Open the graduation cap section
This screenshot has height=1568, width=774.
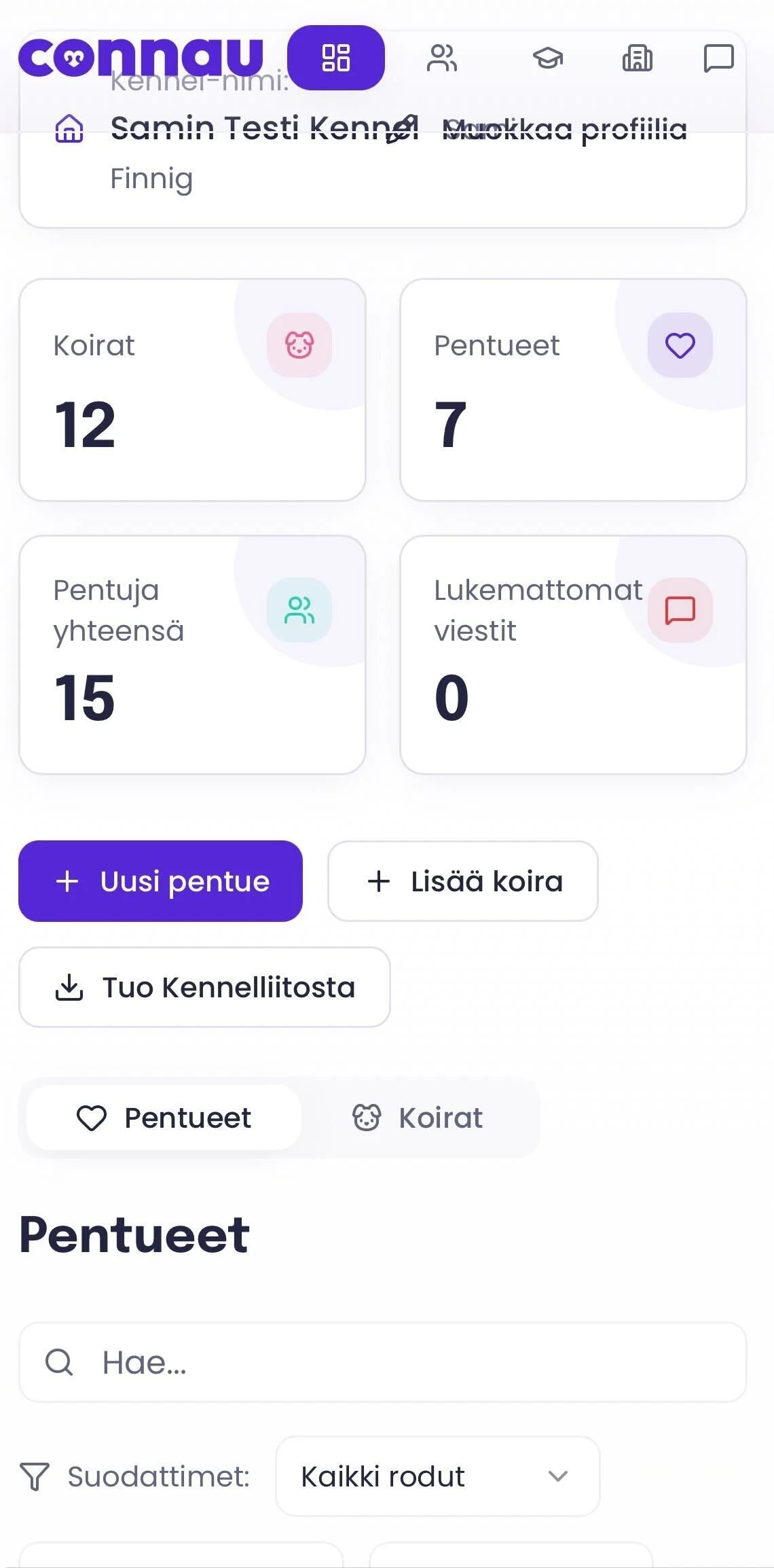pyautogui.click(x=547, y=58)
